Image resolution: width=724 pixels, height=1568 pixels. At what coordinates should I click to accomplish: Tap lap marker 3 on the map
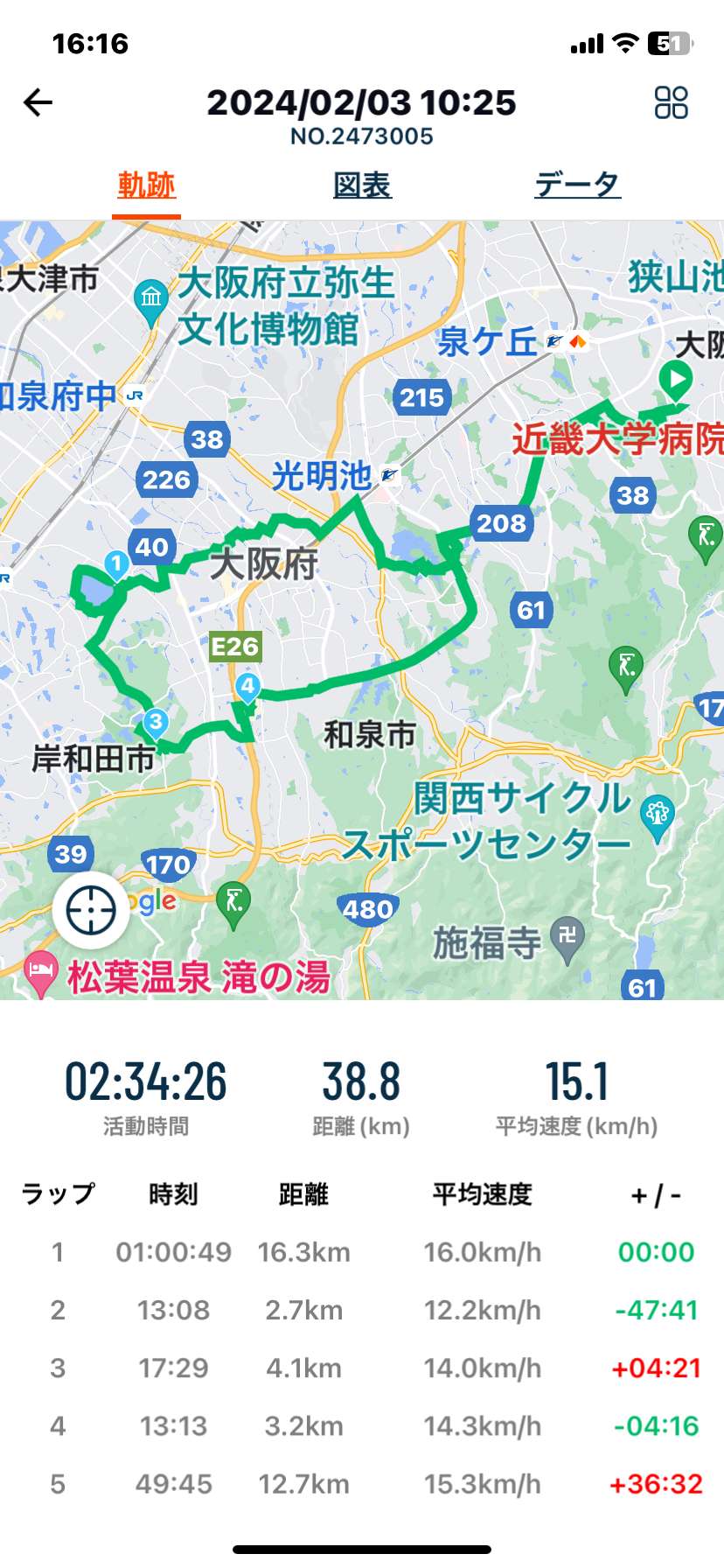156,724
